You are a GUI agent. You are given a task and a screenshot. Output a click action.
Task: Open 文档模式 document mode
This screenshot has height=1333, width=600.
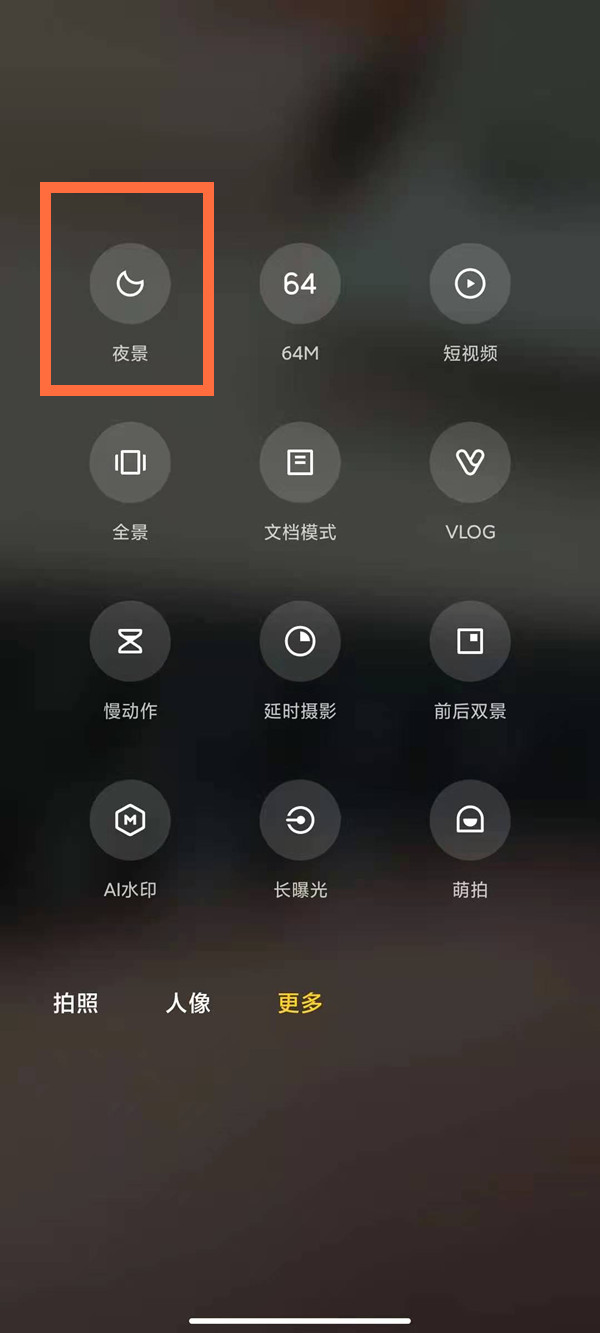[x=300, y=463]
